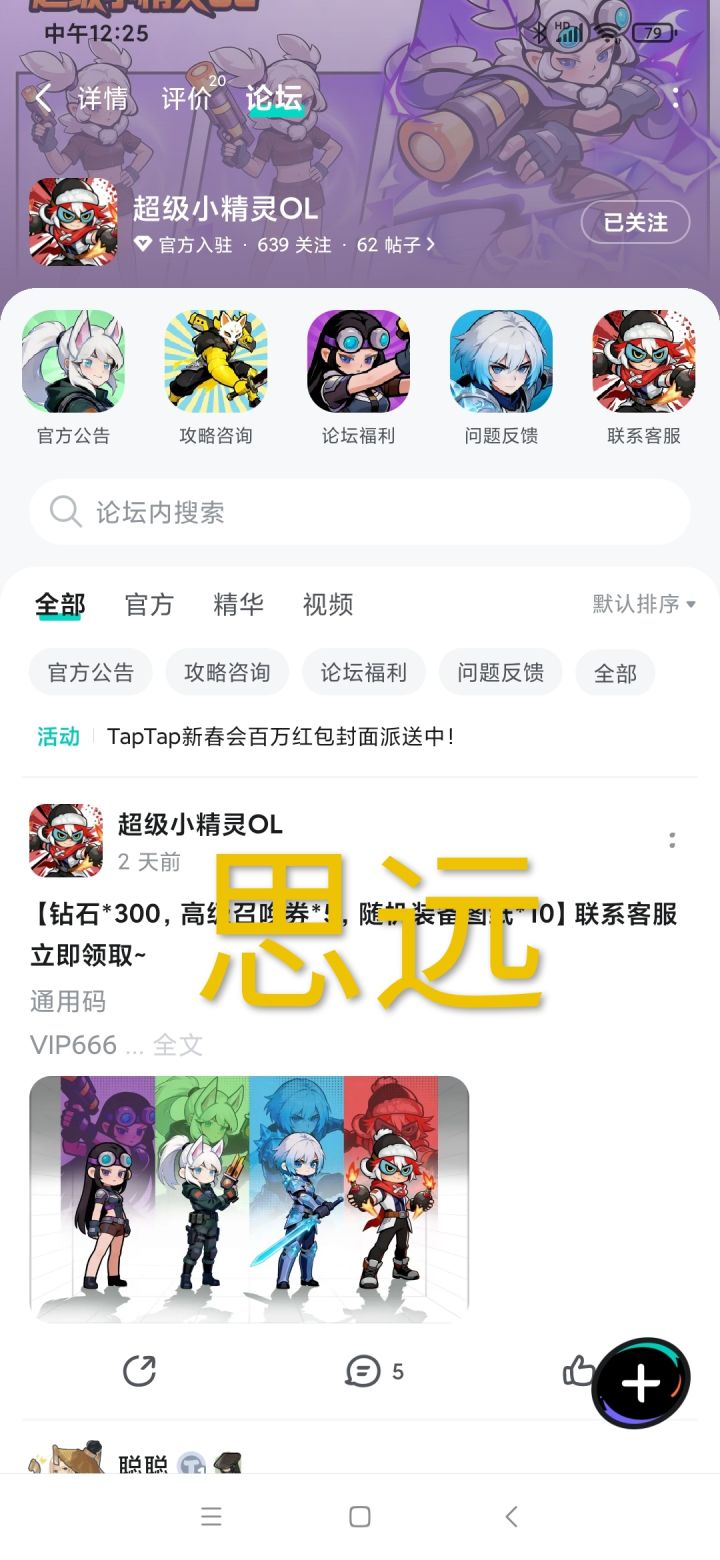The height and width of the screenshot is (1560, 720).
Task: Tap the 已关注 follow button
Action: tap(635, 223)
